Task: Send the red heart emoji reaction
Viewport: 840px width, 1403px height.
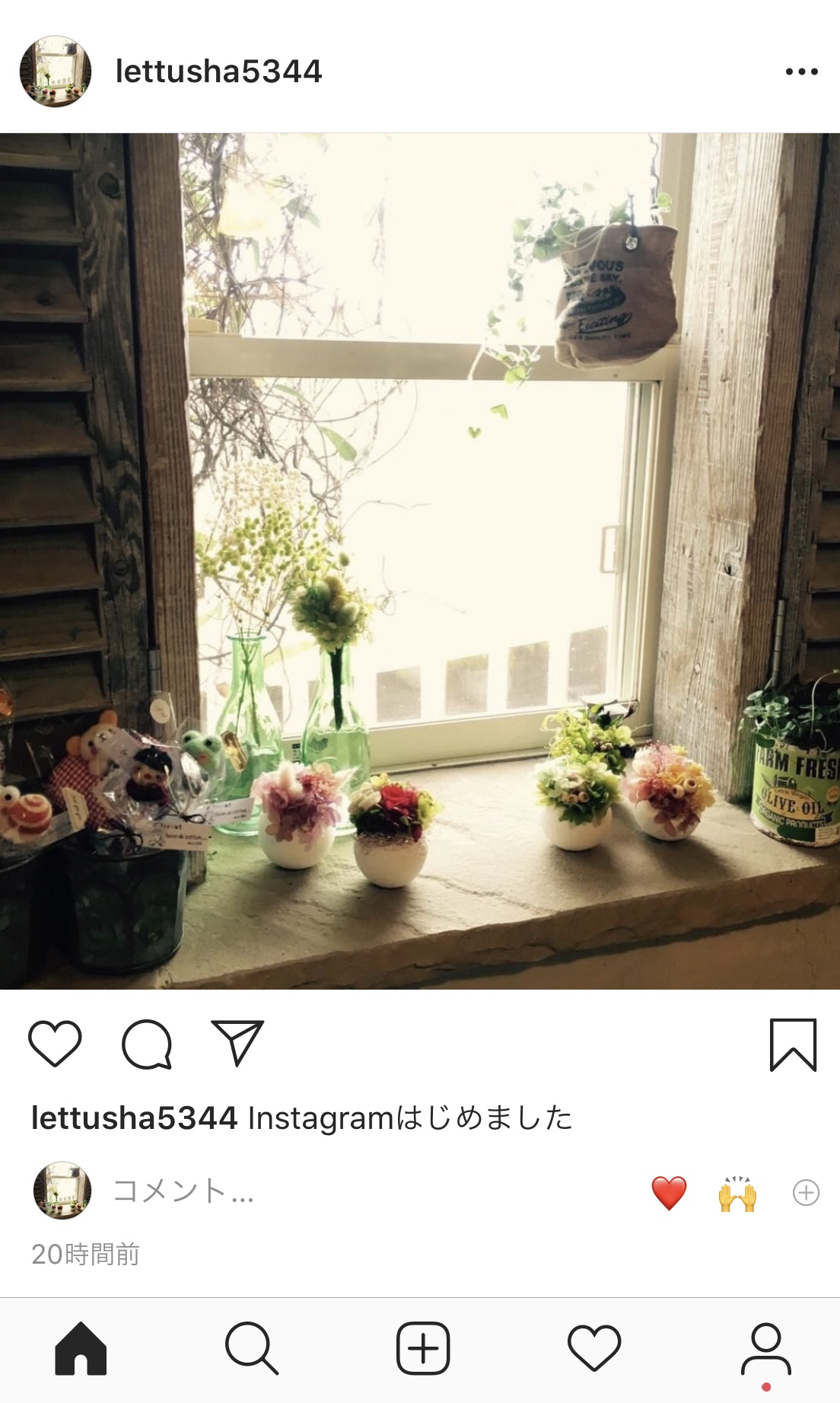Action: tap(670, 1192)
